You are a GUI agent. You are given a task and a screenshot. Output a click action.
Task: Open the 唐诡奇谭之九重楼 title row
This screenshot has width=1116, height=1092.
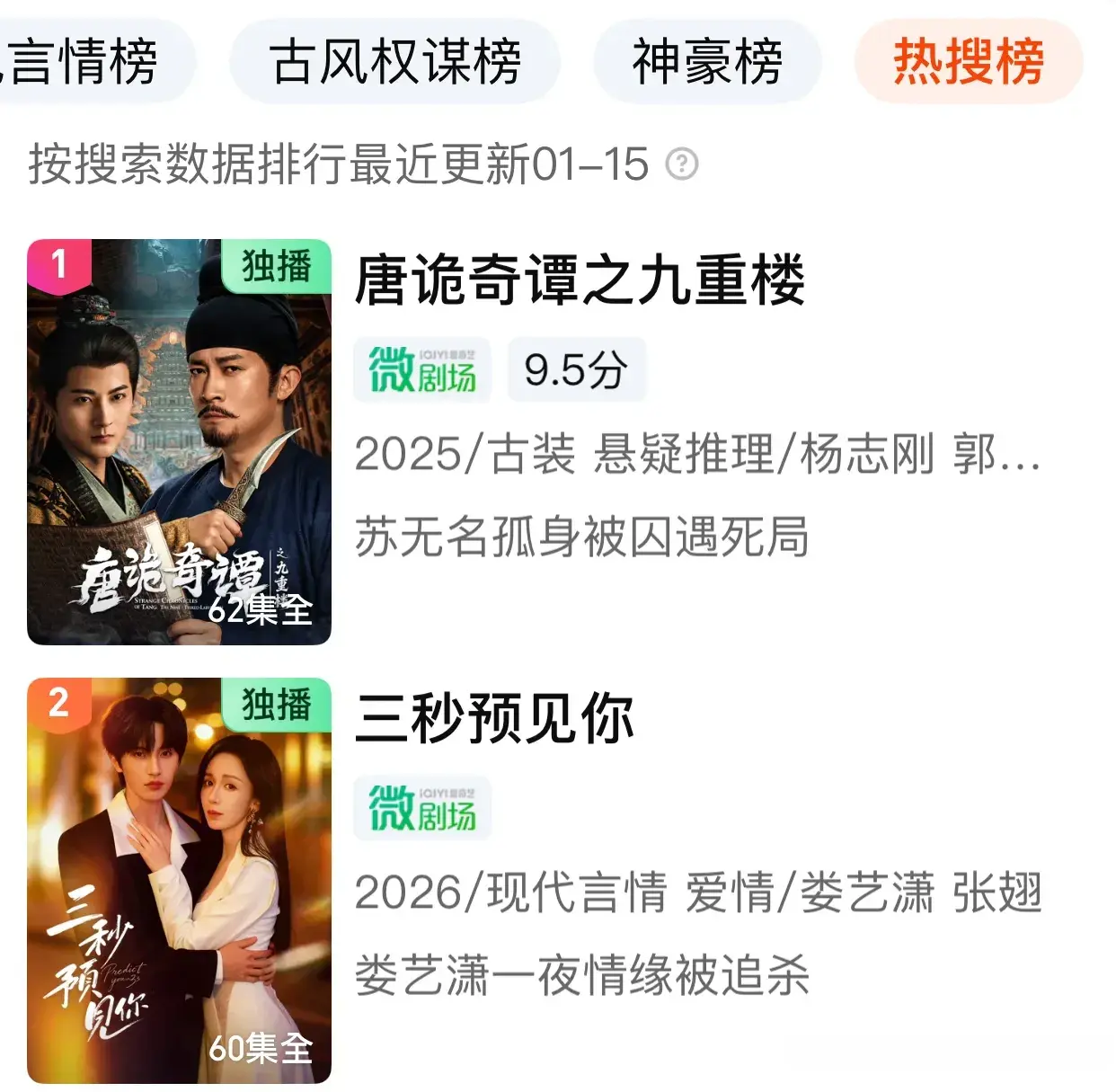[x=580, y=280]
